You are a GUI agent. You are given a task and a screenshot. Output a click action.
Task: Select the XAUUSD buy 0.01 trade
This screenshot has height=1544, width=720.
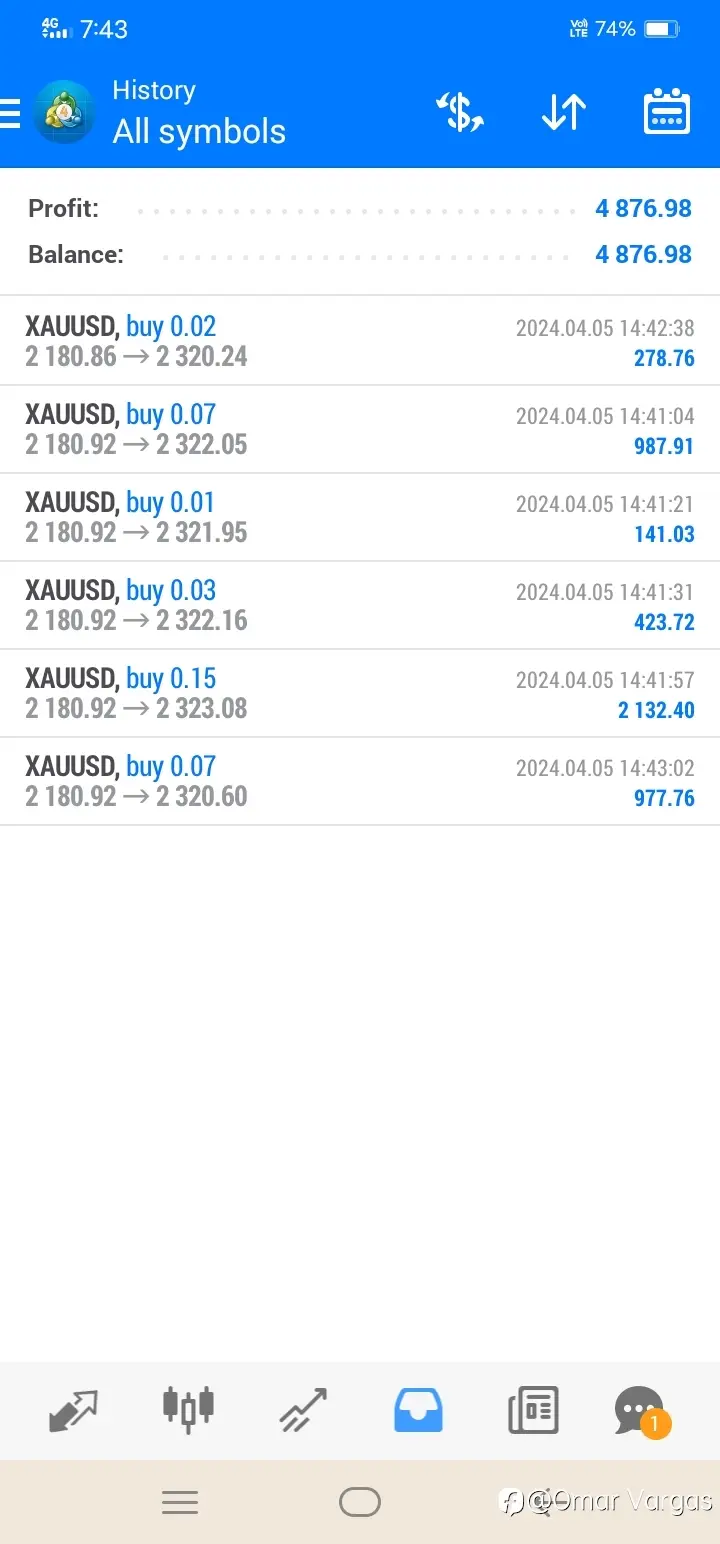tap(360, 517)
